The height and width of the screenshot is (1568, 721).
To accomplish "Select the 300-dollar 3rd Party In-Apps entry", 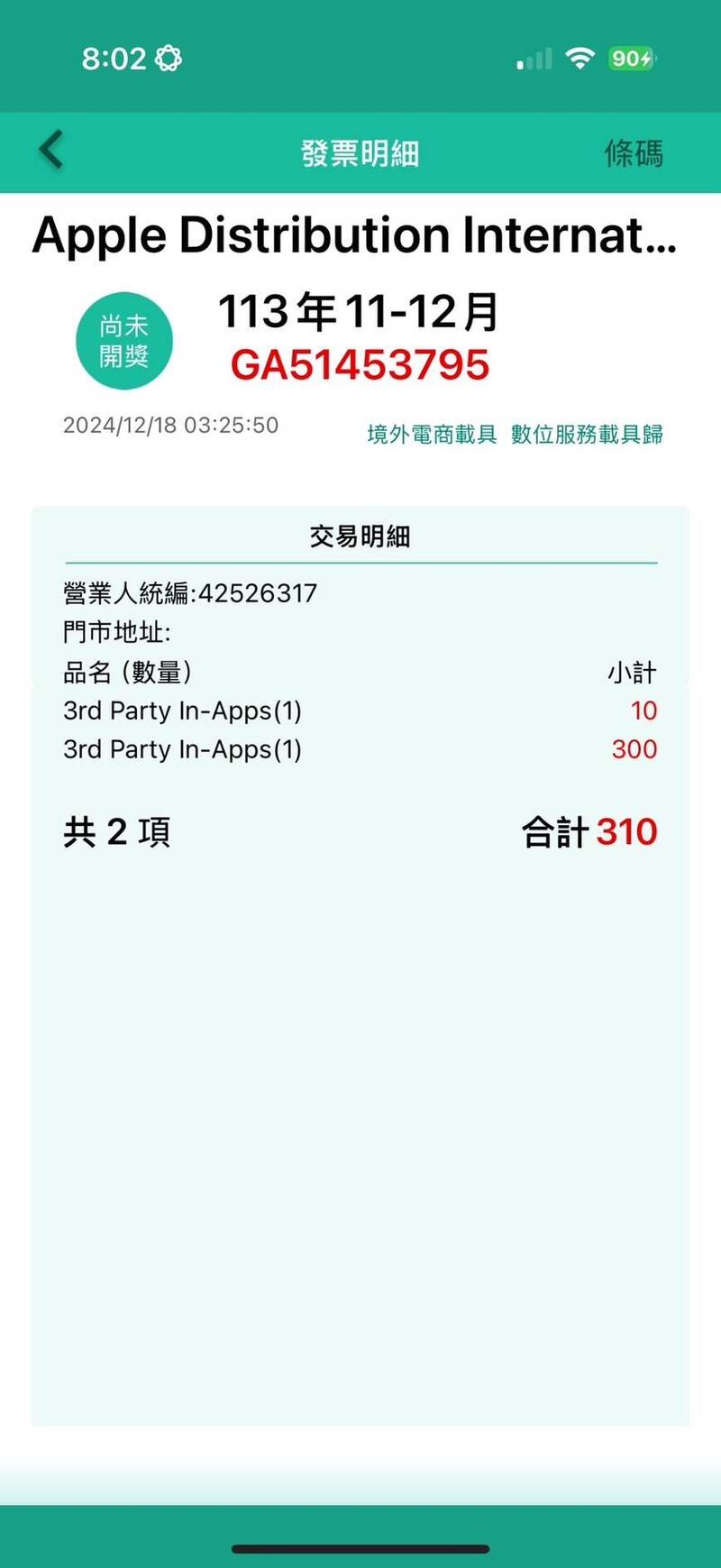I will coord(183,749).
